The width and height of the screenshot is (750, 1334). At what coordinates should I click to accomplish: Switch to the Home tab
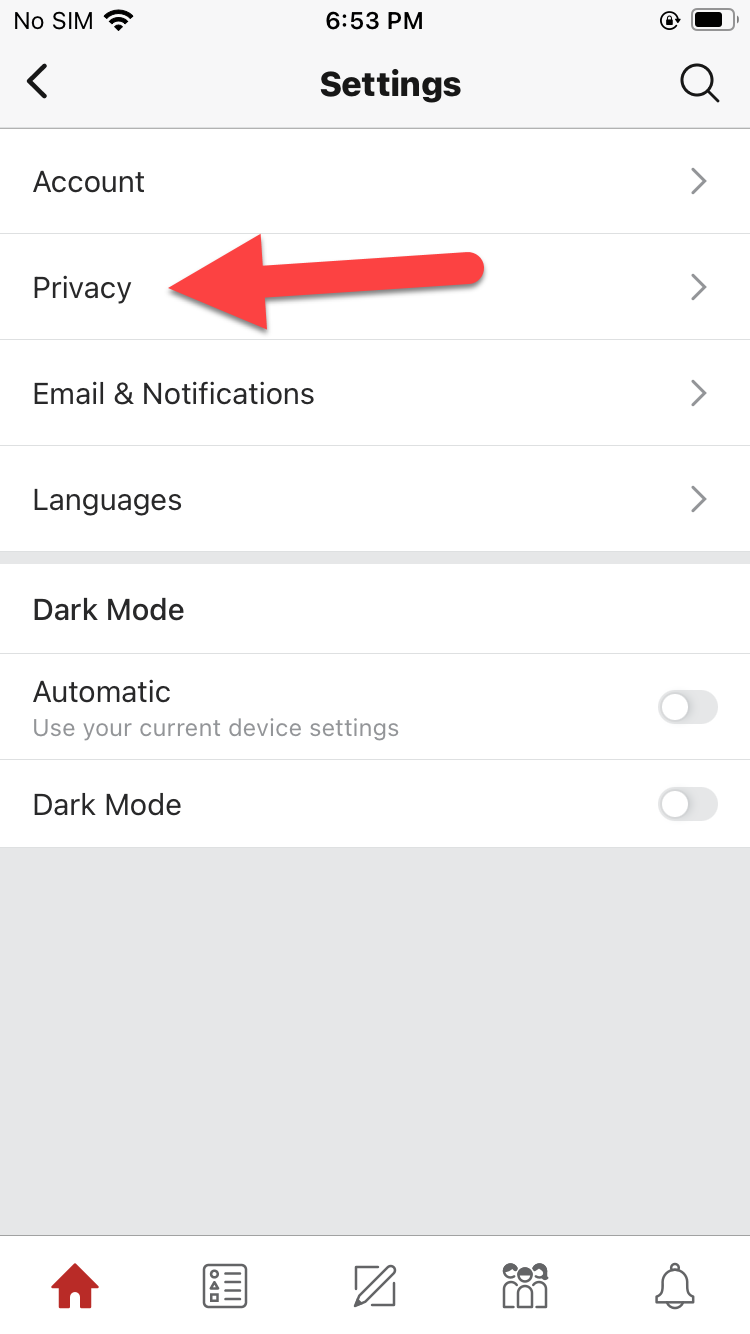75,1285
